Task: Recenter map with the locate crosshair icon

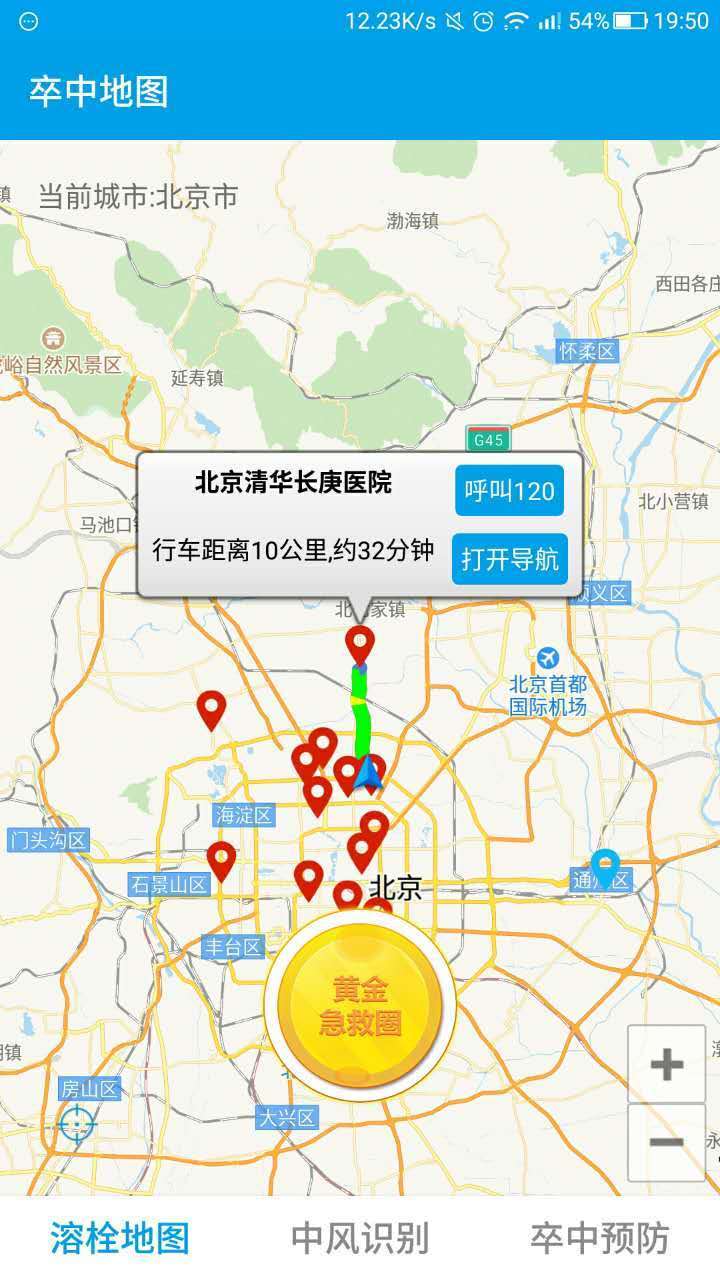Action: click(77, 1124)
